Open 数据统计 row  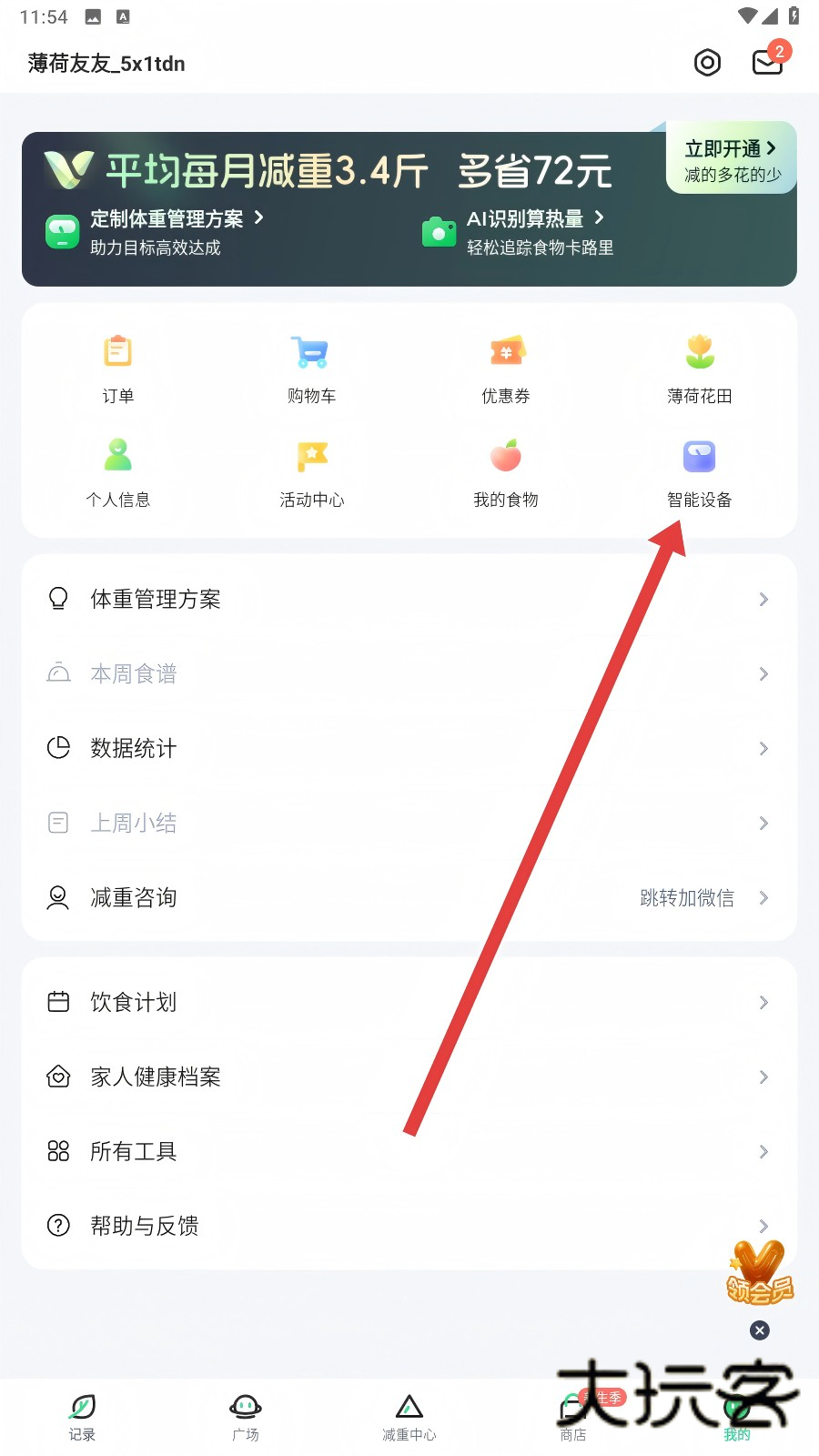click(x=409, y=748)
